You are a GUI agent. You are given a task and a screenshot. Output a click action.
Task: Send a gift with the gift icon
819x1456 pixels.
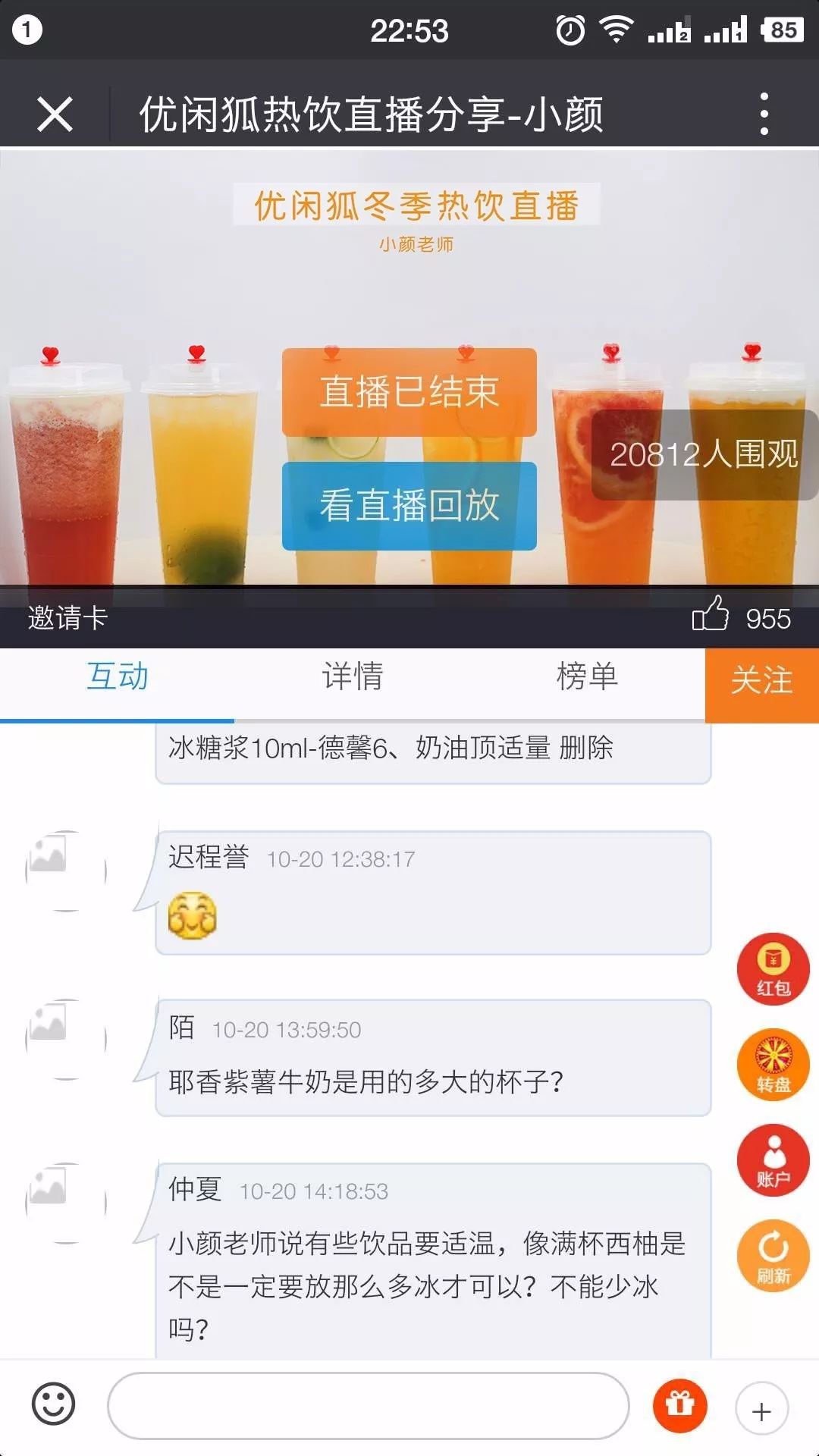point(679,1405)
